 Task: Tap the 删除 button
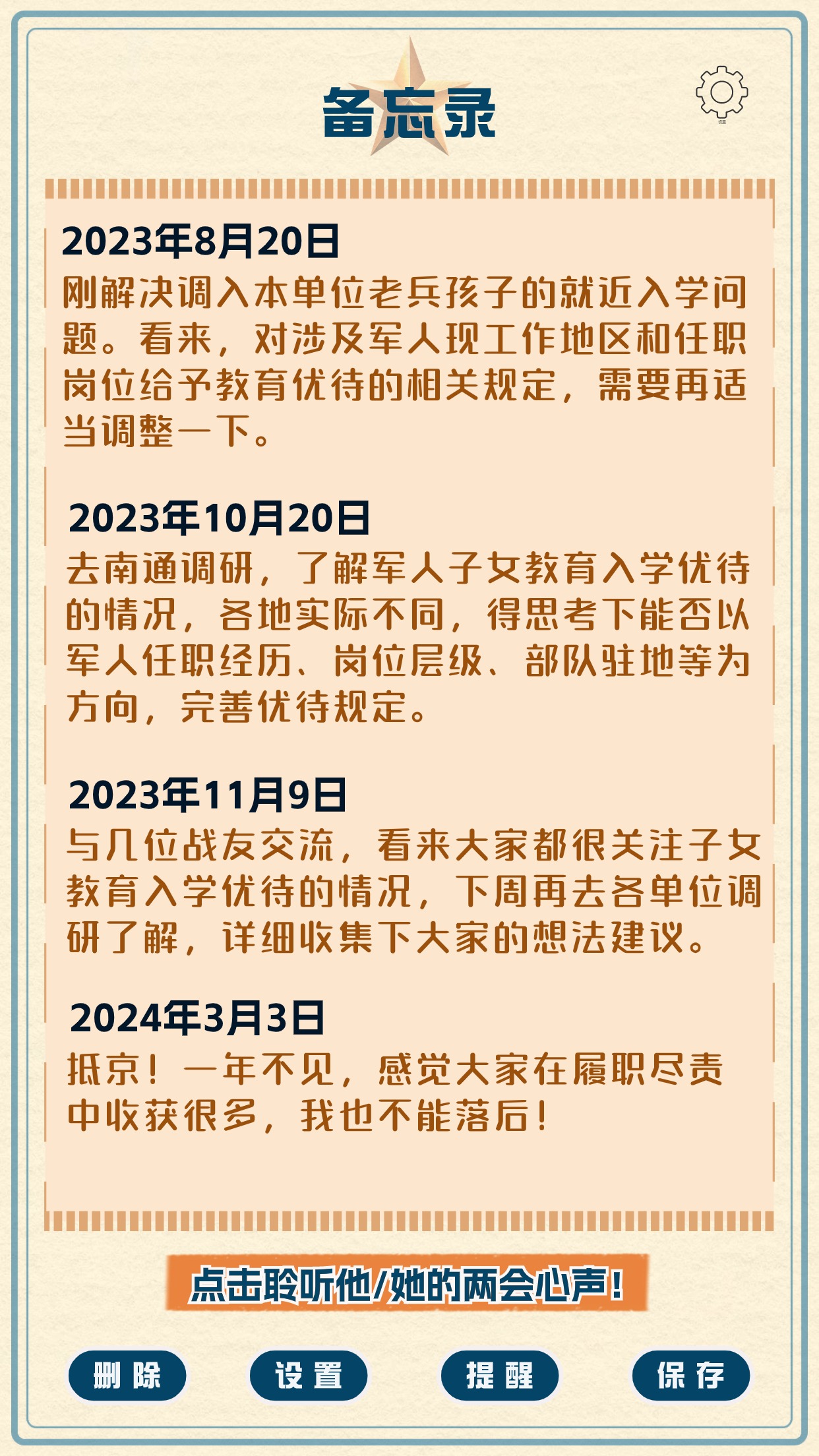click(127, 1375)
